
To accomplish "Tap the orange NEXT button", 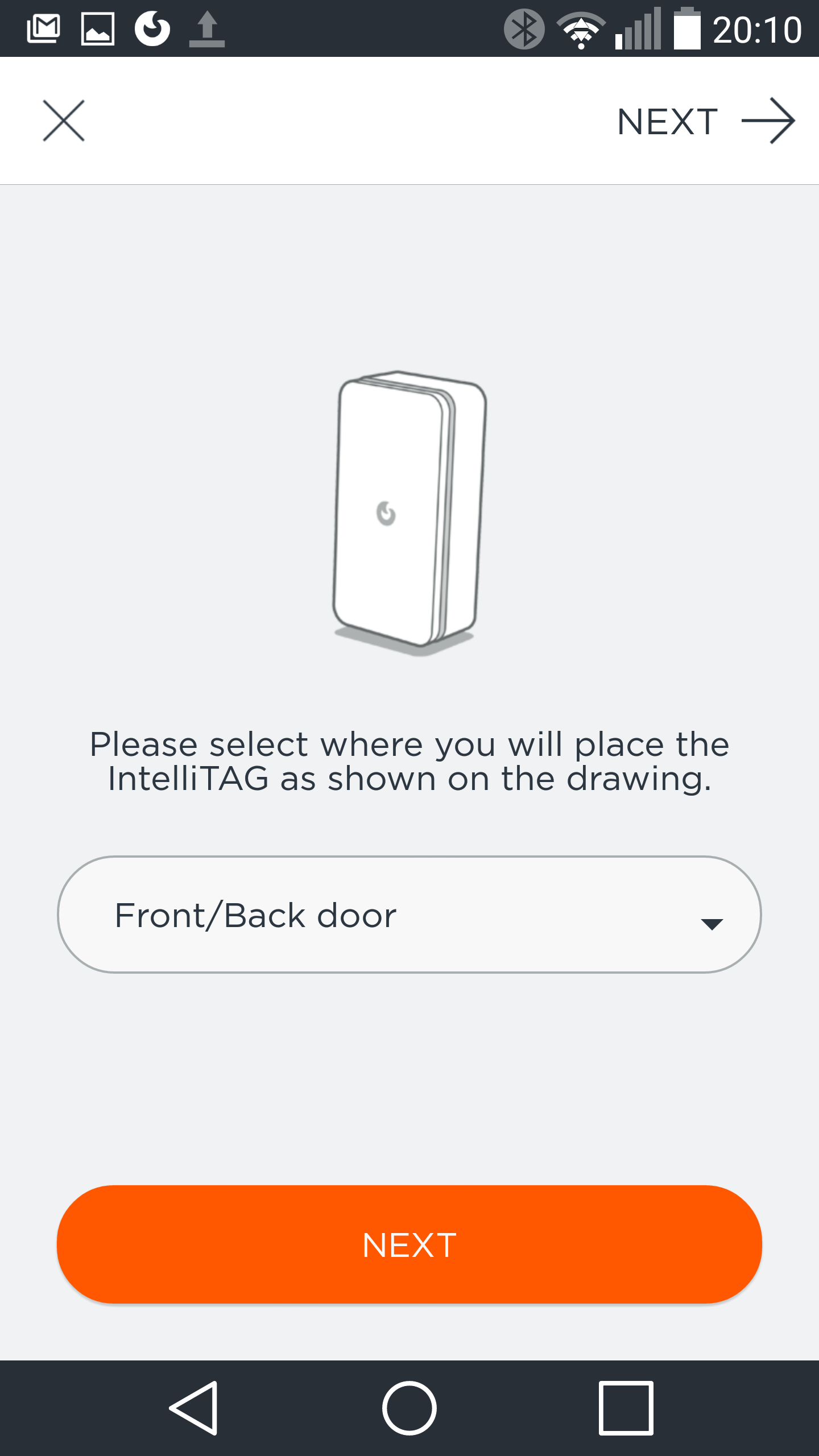I will (x=409, y=1245).
